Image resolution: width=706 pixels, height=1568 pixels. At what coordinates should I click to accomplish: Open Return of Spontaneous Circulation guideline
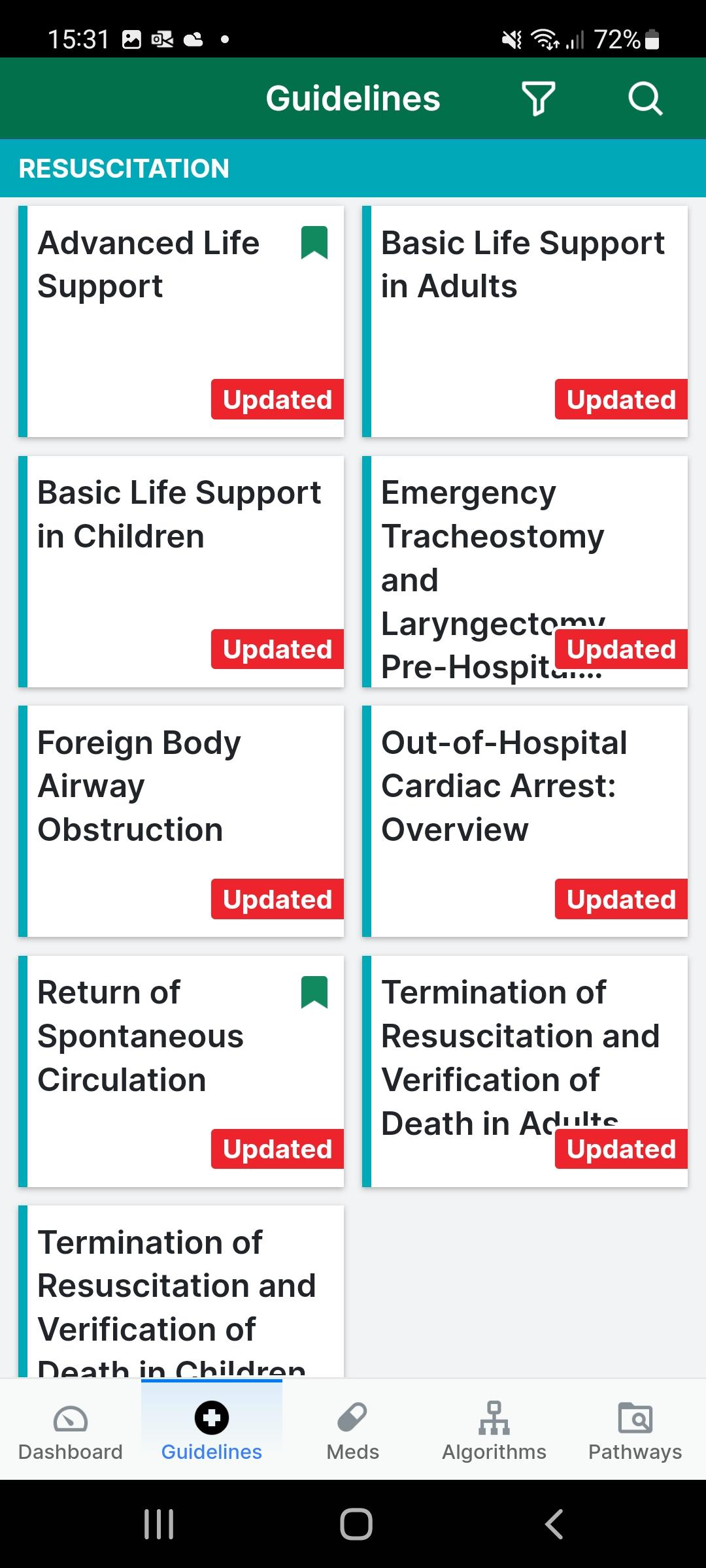coord(181,1071)
